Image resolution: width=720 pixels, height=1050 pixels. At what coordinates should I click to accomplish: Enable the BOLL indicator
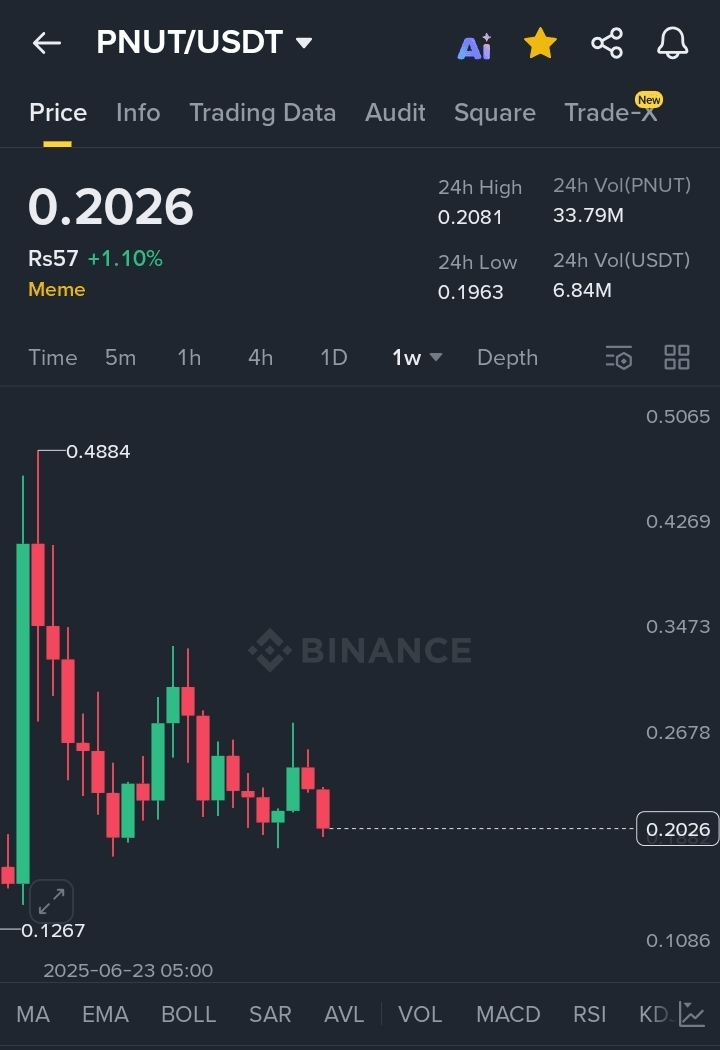pos(188,1014)
